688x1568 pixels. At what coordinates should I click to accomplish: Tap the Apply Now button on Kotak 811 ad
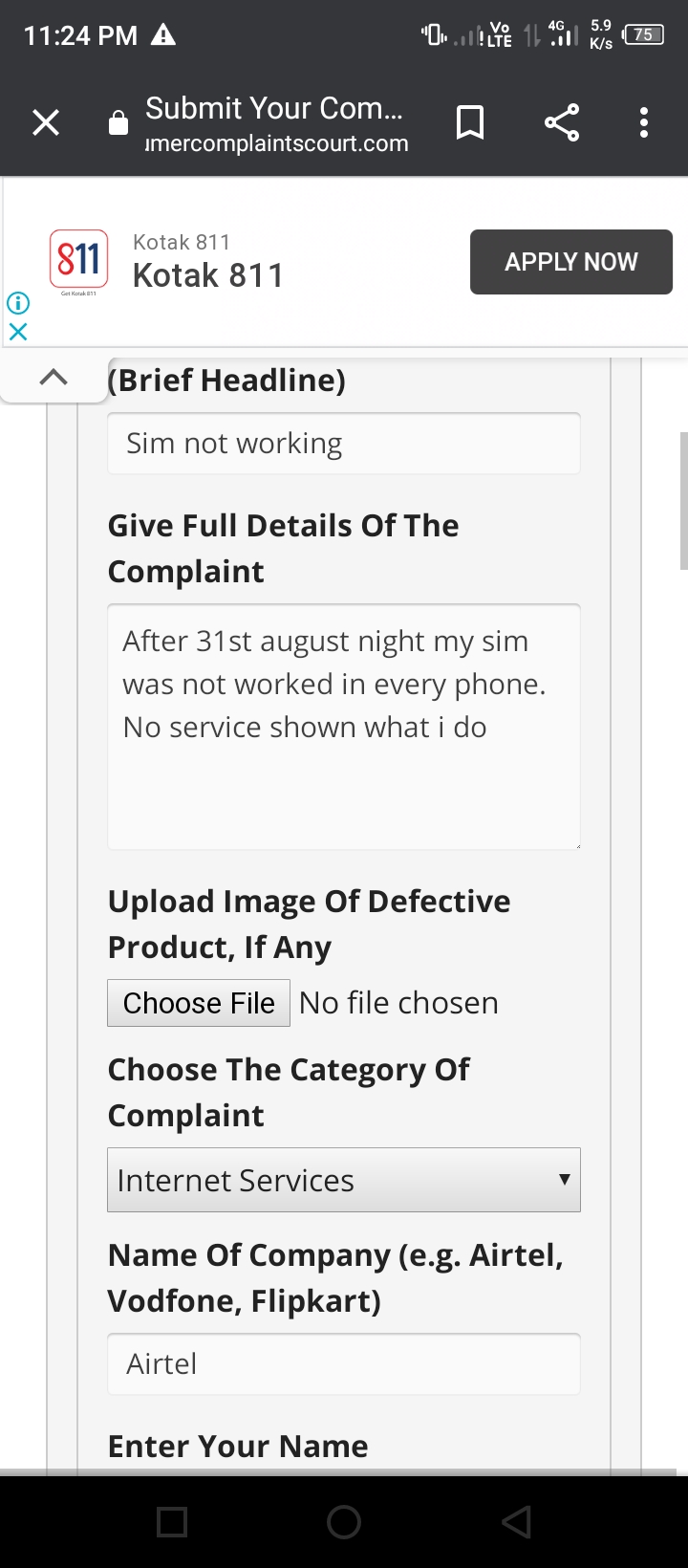(x=571, y=262)
